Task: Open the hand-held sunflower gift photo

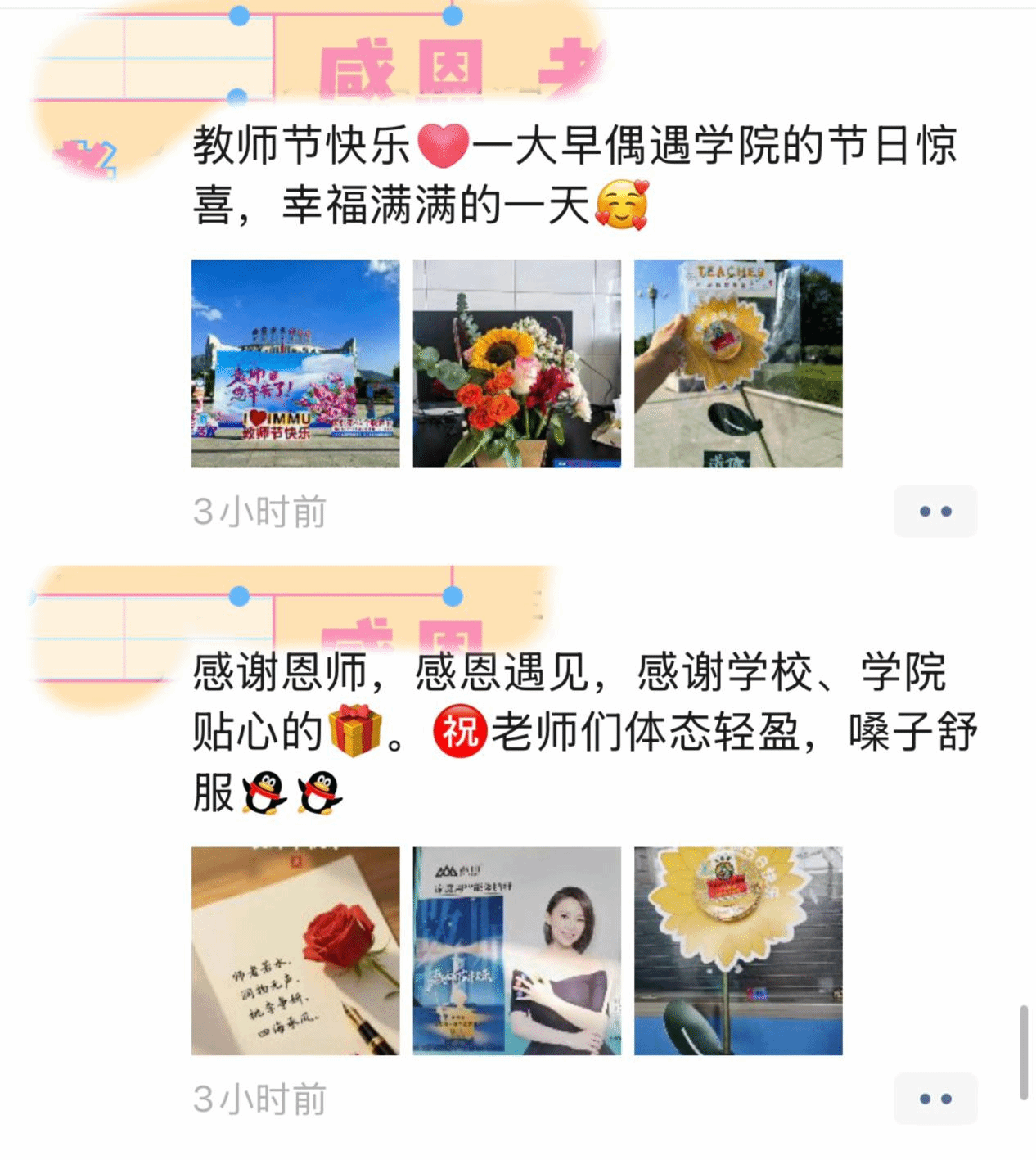Action: pos(738,363)
